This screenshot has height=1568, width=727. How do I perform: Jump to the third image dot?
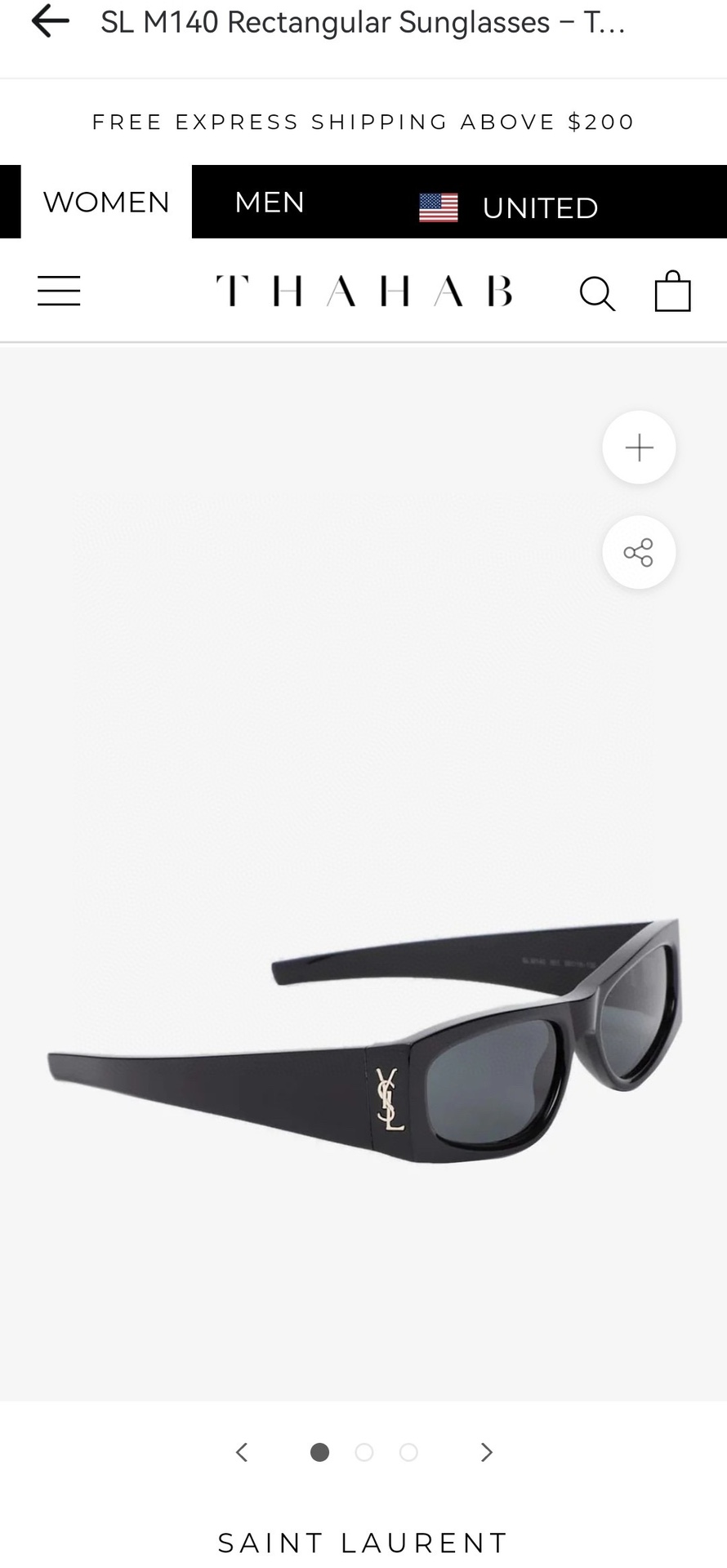408,1452
